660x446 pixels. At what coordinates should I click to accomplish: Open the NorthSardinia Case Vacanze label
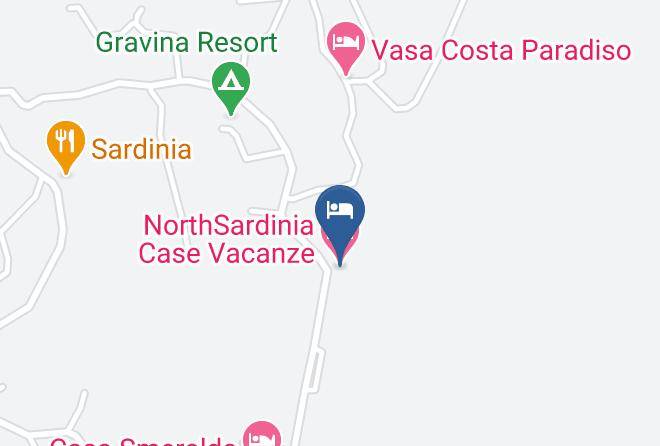(227, 239)
